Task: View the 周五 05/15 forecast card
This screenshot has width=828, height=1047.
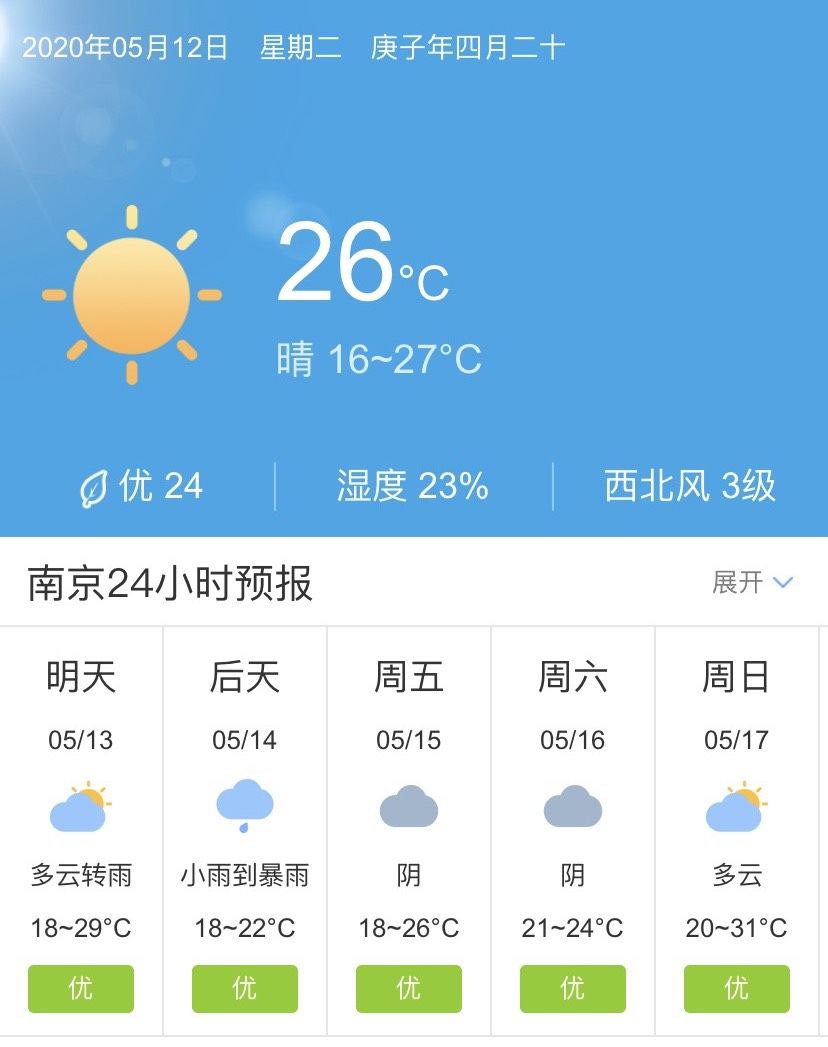Action: pos(409,830)
